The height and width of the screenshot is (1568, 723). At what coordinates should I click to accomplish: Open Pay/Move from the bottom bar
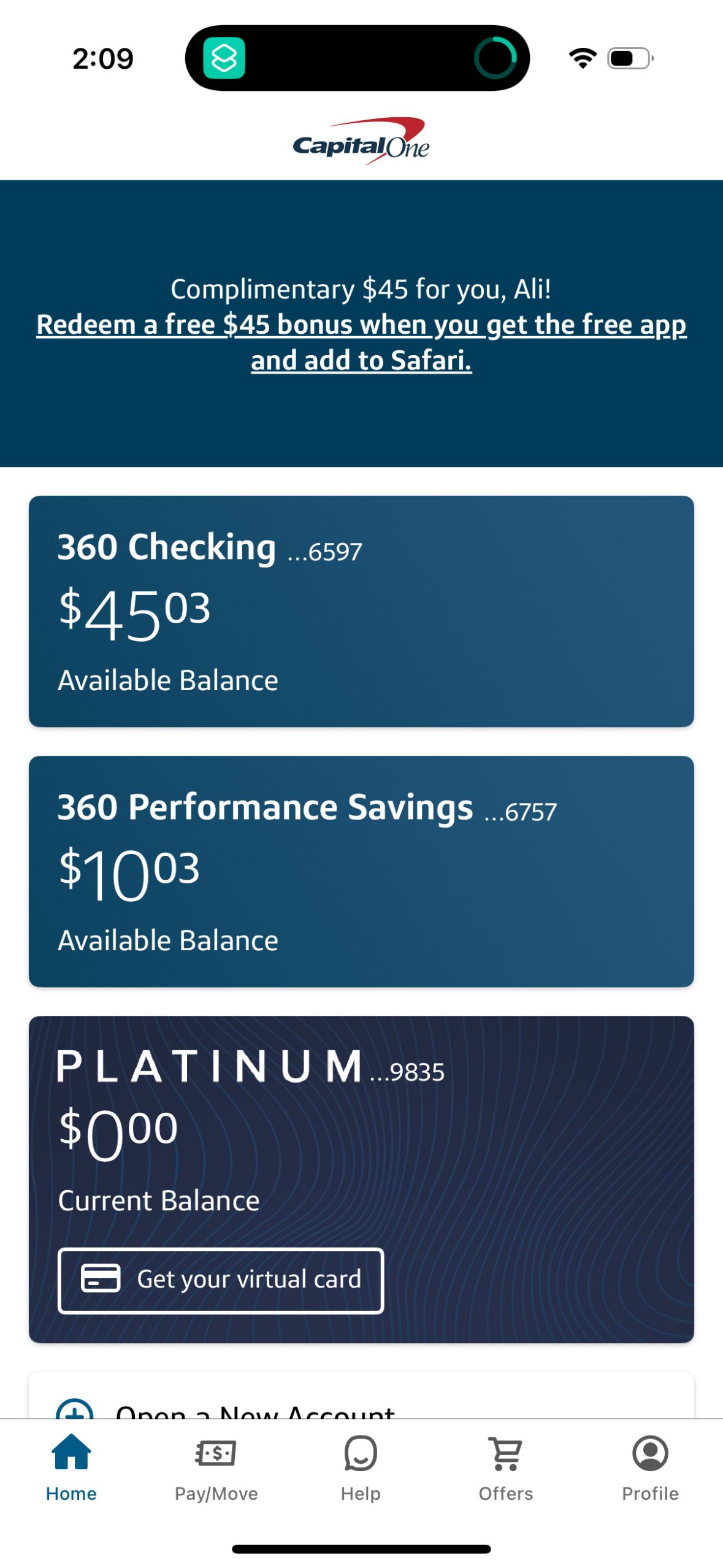[216, 1453]
